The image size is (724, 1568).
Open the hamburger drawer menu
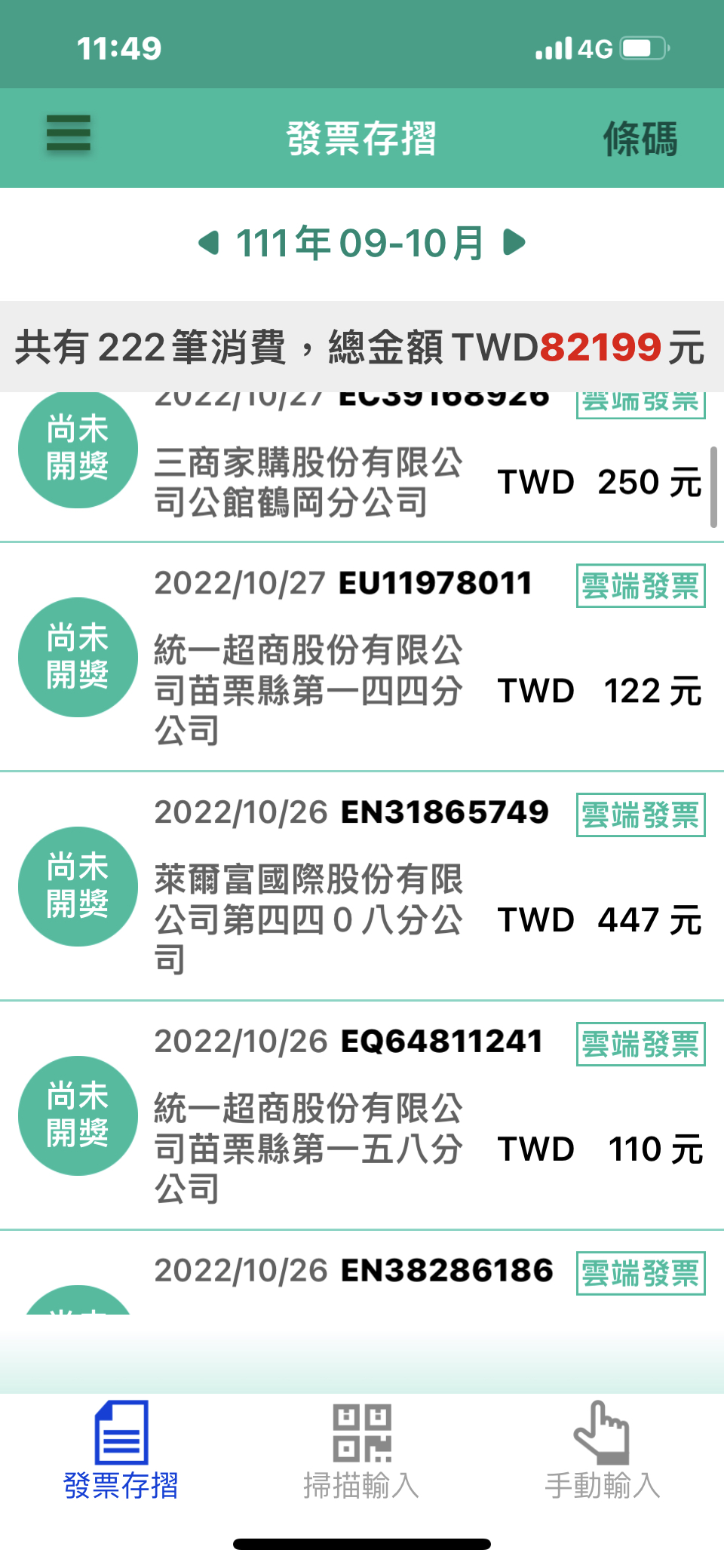pyautogui.click(x=69, y=133)
